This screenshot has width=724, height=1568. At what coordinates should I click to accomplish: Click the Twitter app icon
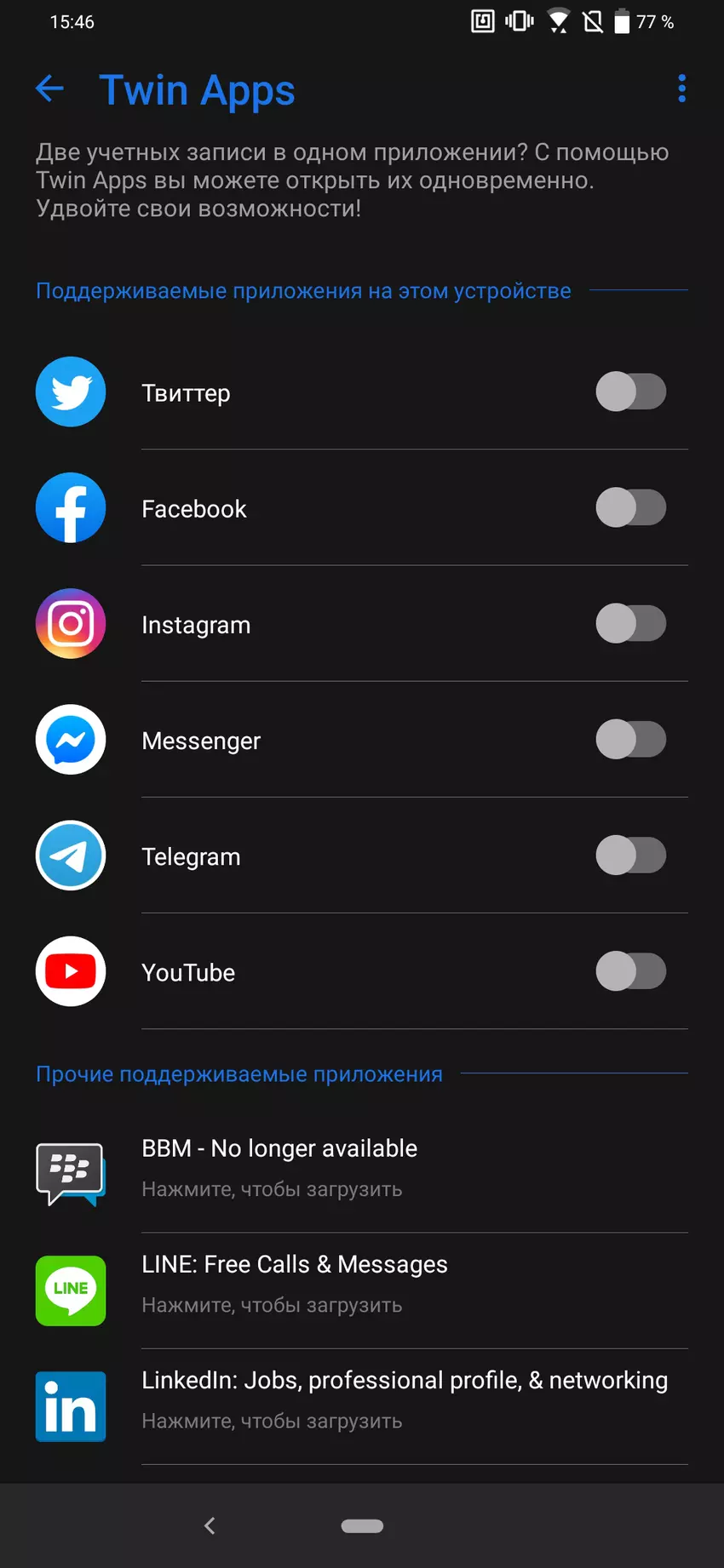pos(71,392)
